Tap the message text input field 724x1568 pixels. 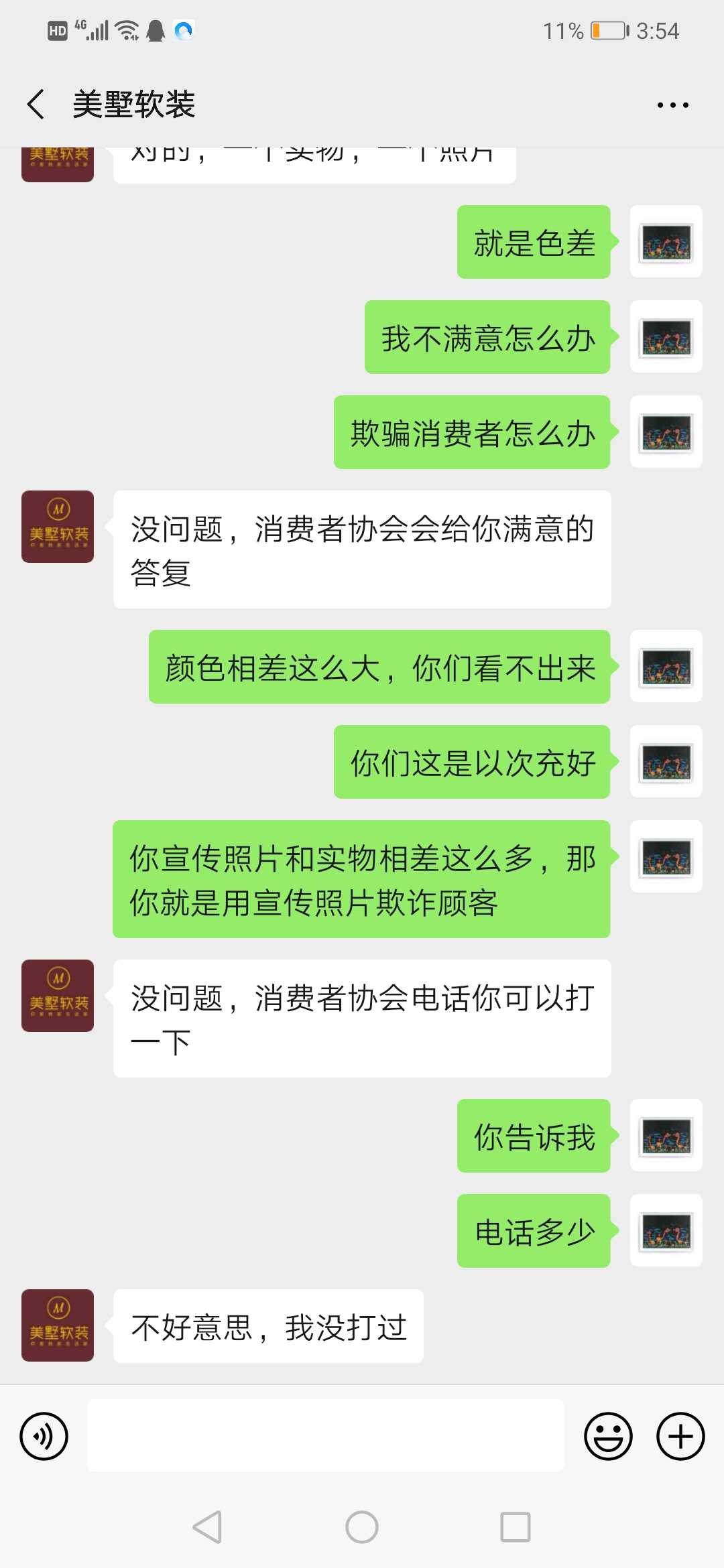coord(325,1436)
